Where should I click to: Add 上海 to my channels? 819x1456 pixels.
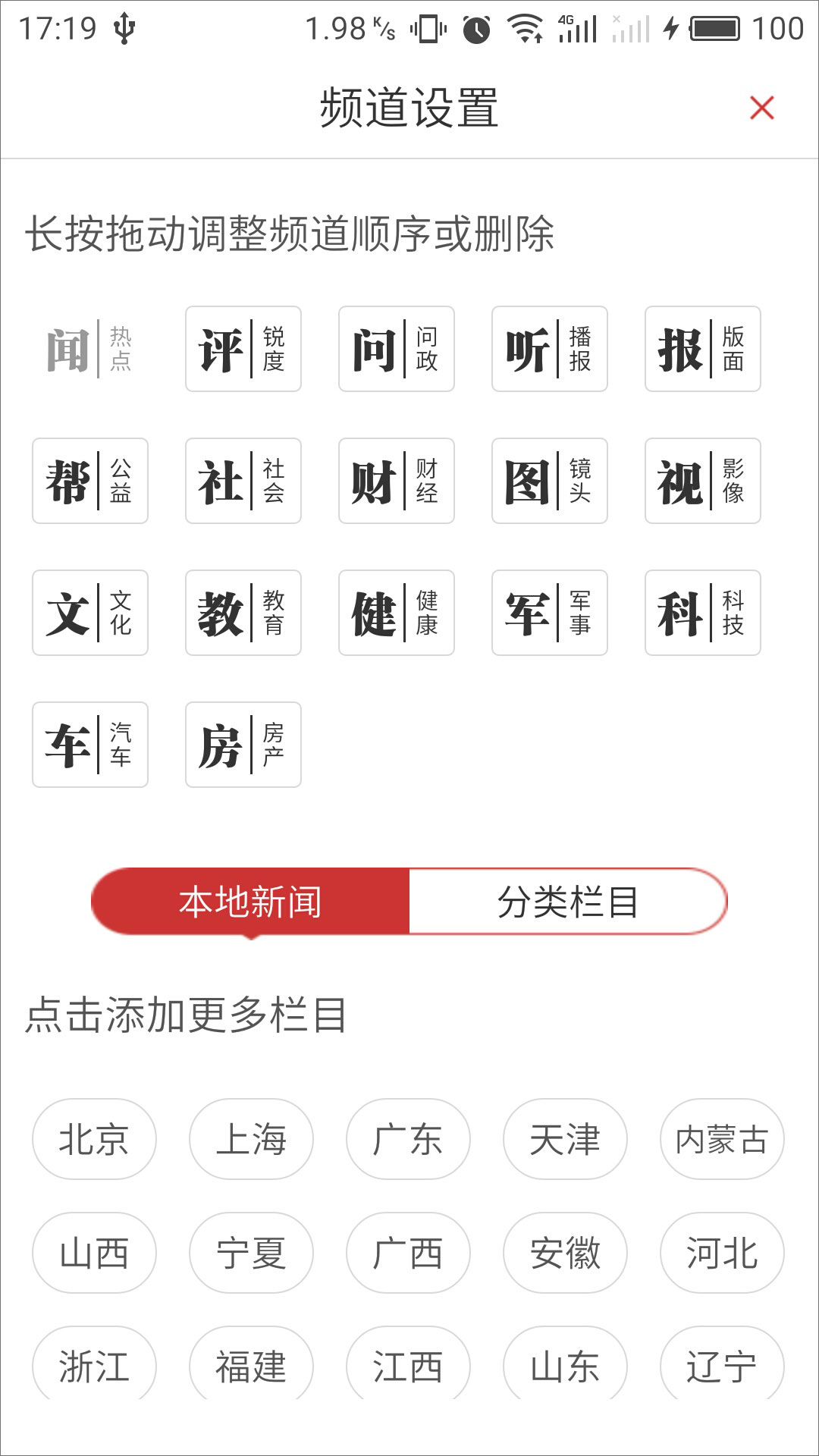point(251,1139)
